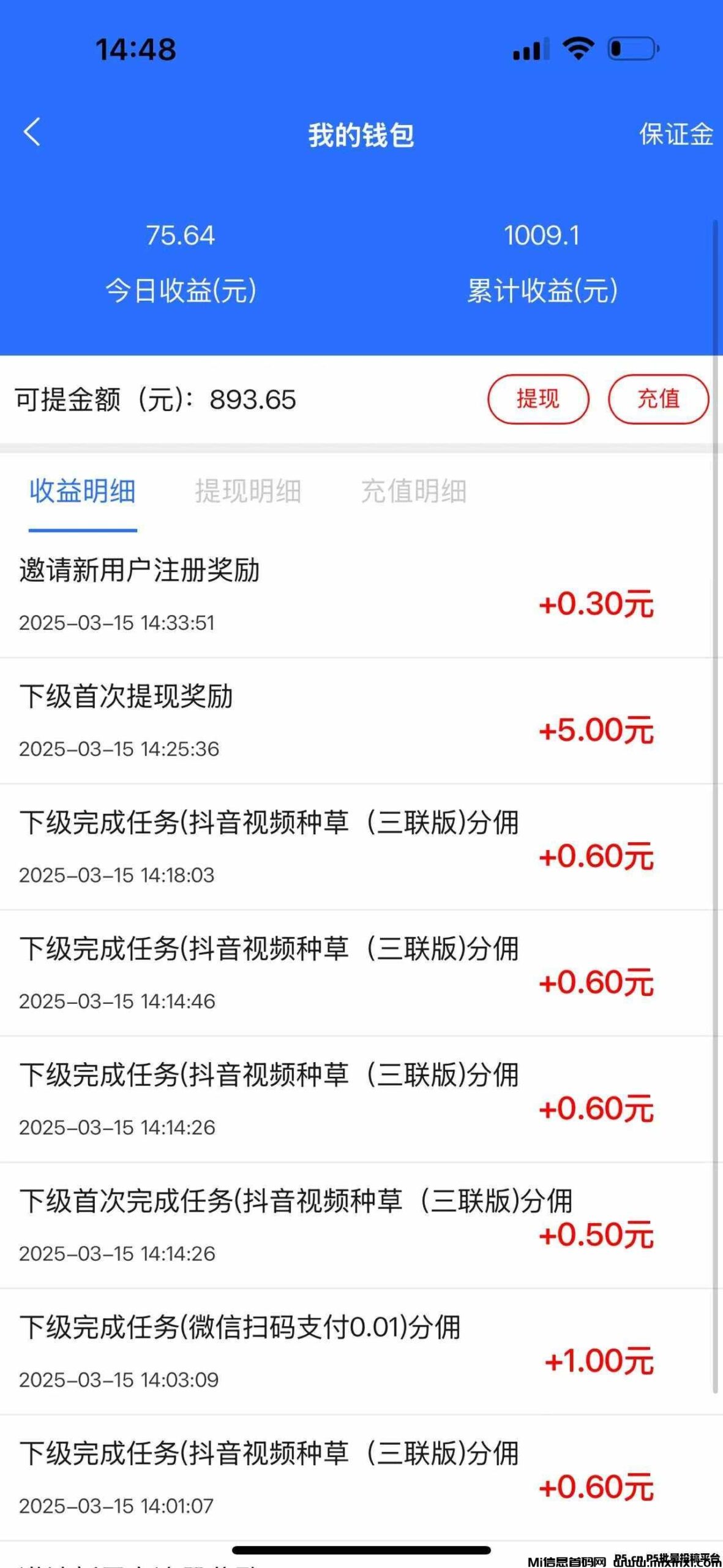Select the 收益明细 tab

pos(83,491)
